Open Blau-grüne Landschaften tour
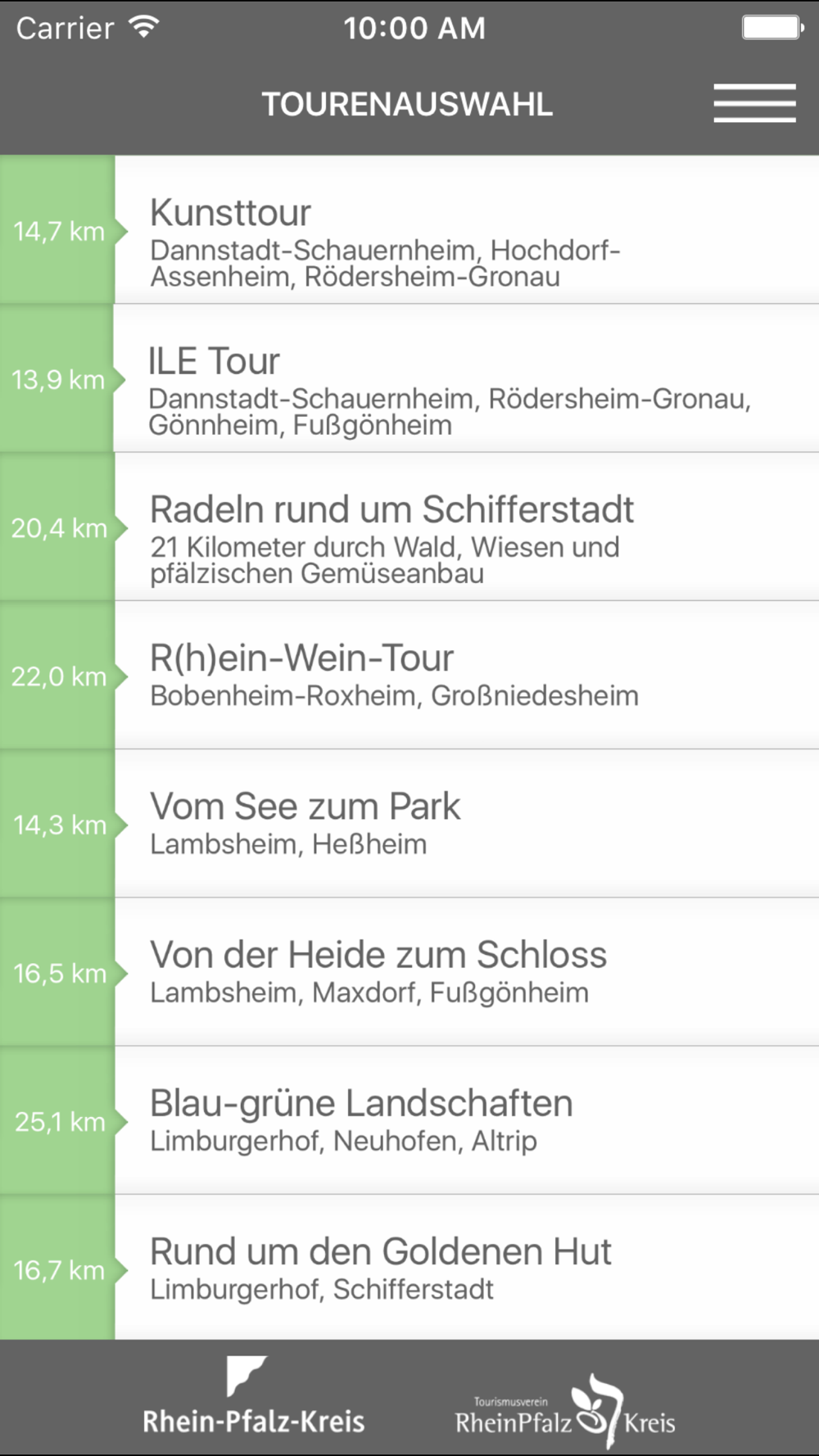This screenshot has height=1456, width=819. (x=409, y=1120)
